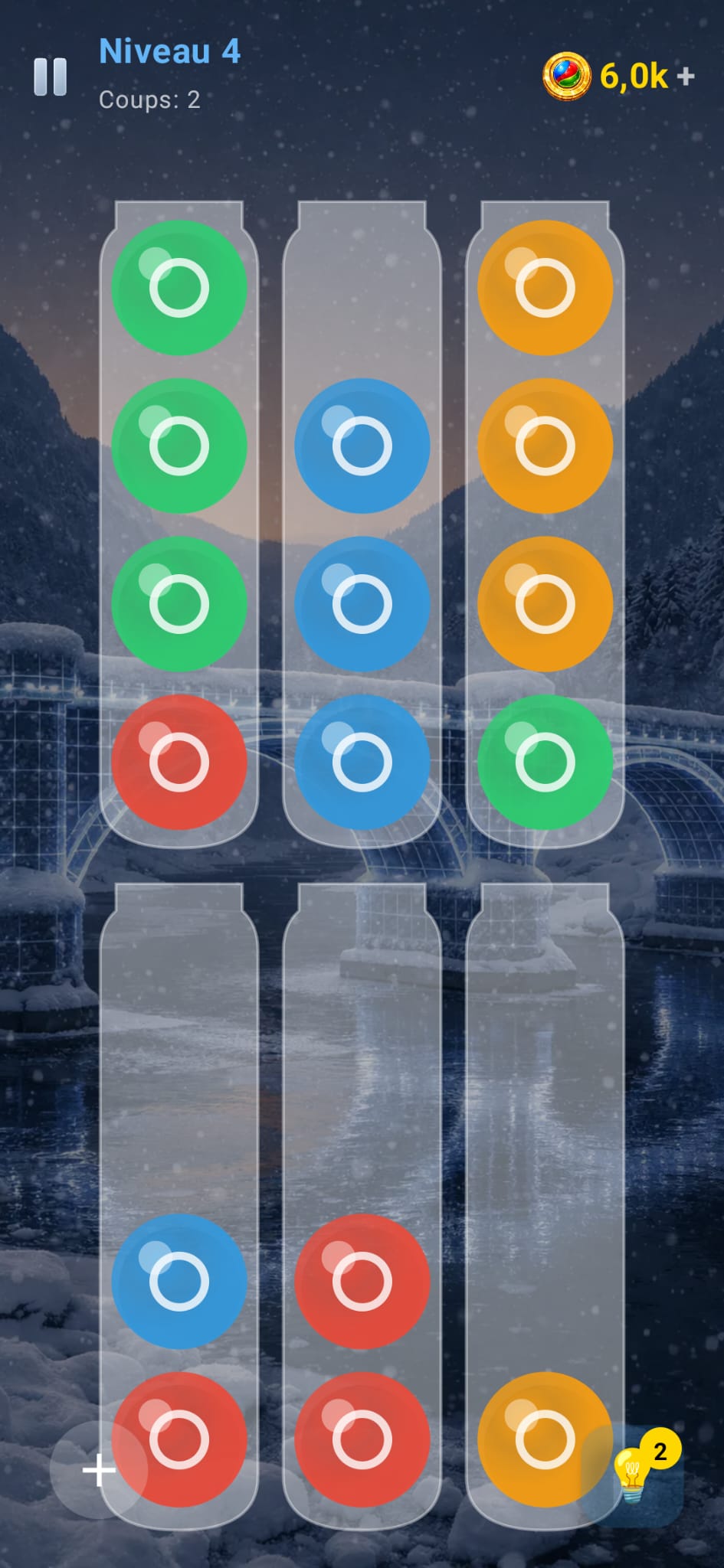Image resolution: width=724 pixels, height=1568 pixels.
Task: Select the red ball at bottom of first tube
Action: tap(180, 762)
